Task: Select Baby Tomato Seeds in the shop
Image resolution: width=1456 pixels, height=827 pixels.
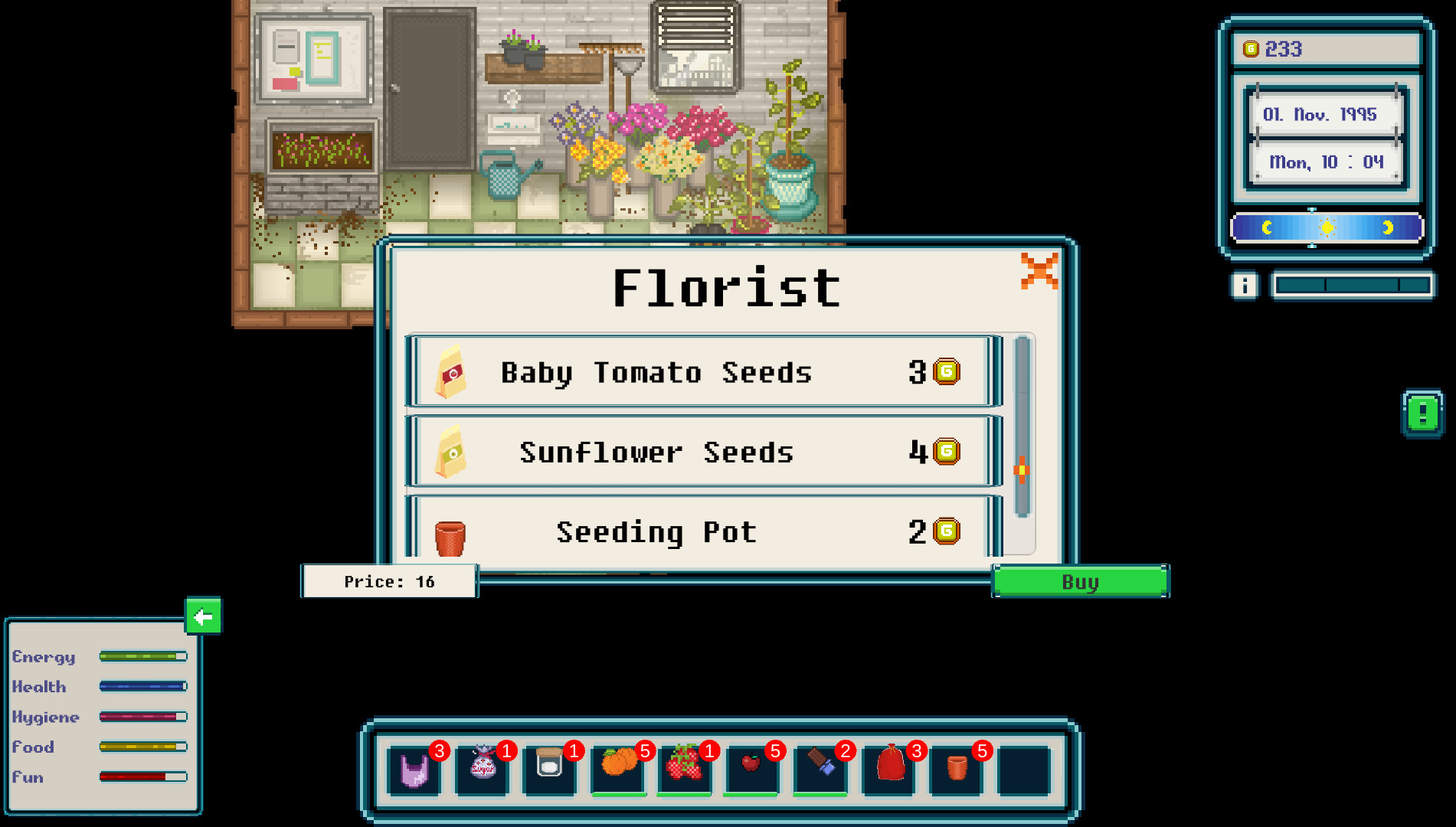Action: click(703, 372)
